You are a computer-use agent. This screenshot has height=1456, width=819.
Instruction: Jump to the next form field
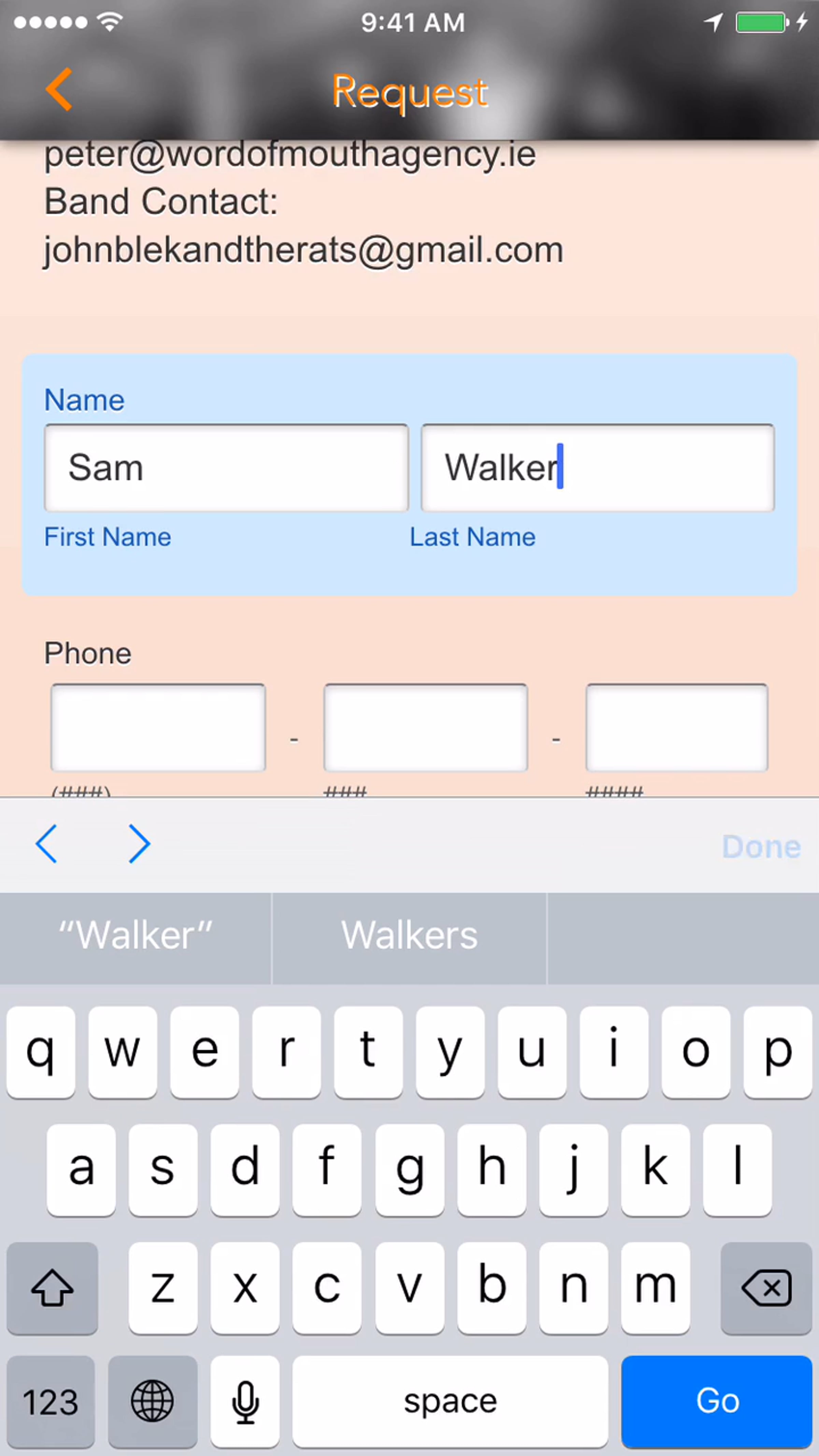click(x=139, y=844)
